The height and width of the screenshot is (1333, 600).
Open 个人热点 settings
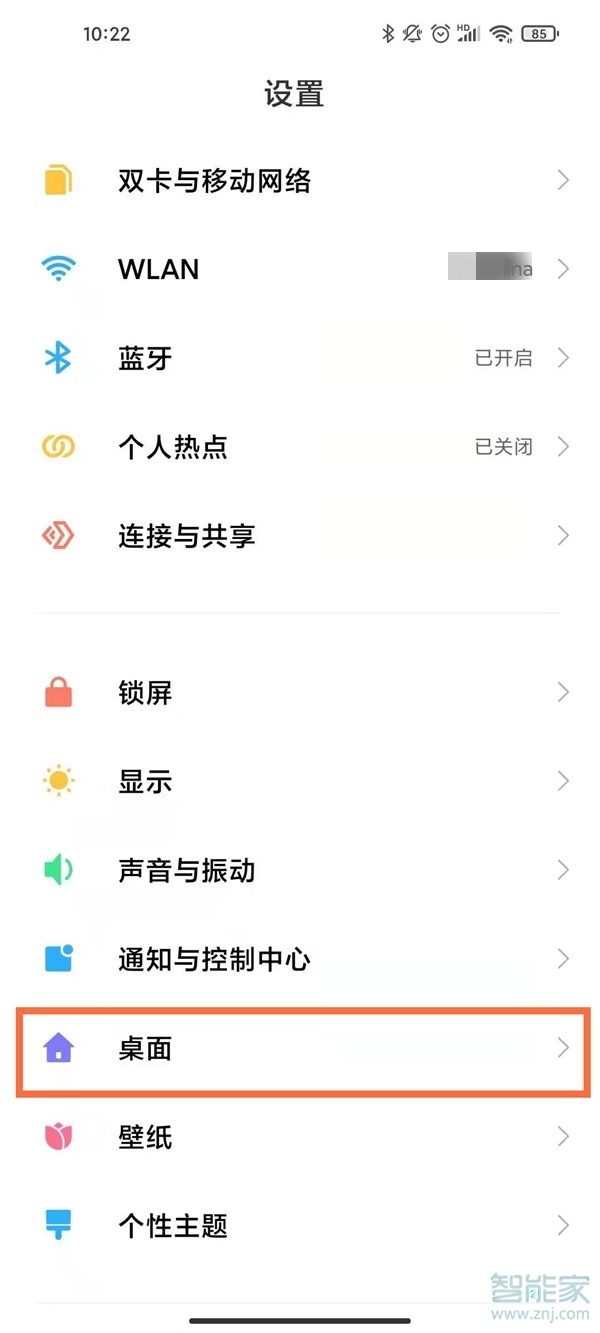[173, 446]
